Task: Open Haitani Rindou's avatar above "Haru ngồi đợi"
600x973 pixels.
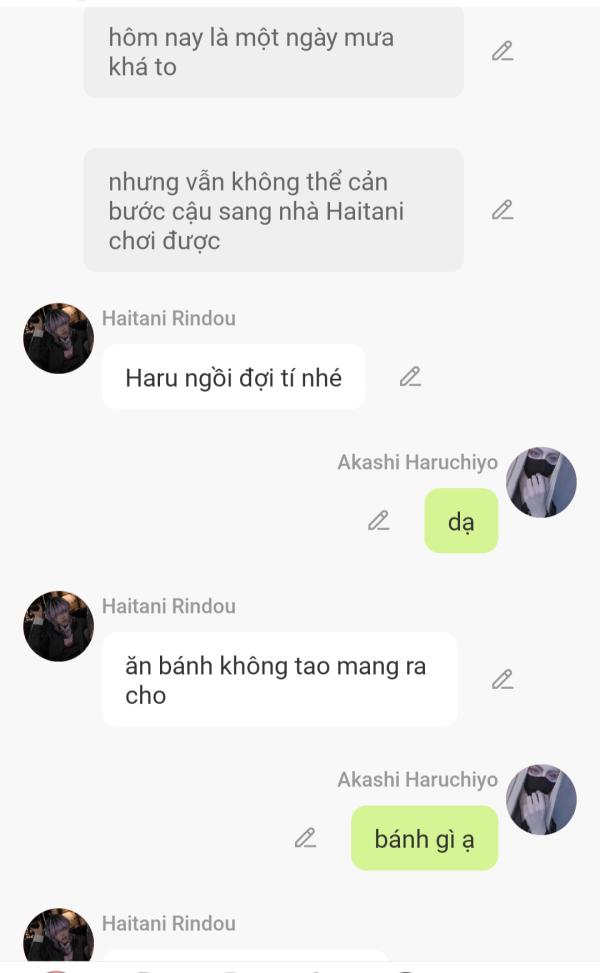Action: coord(58,338)
